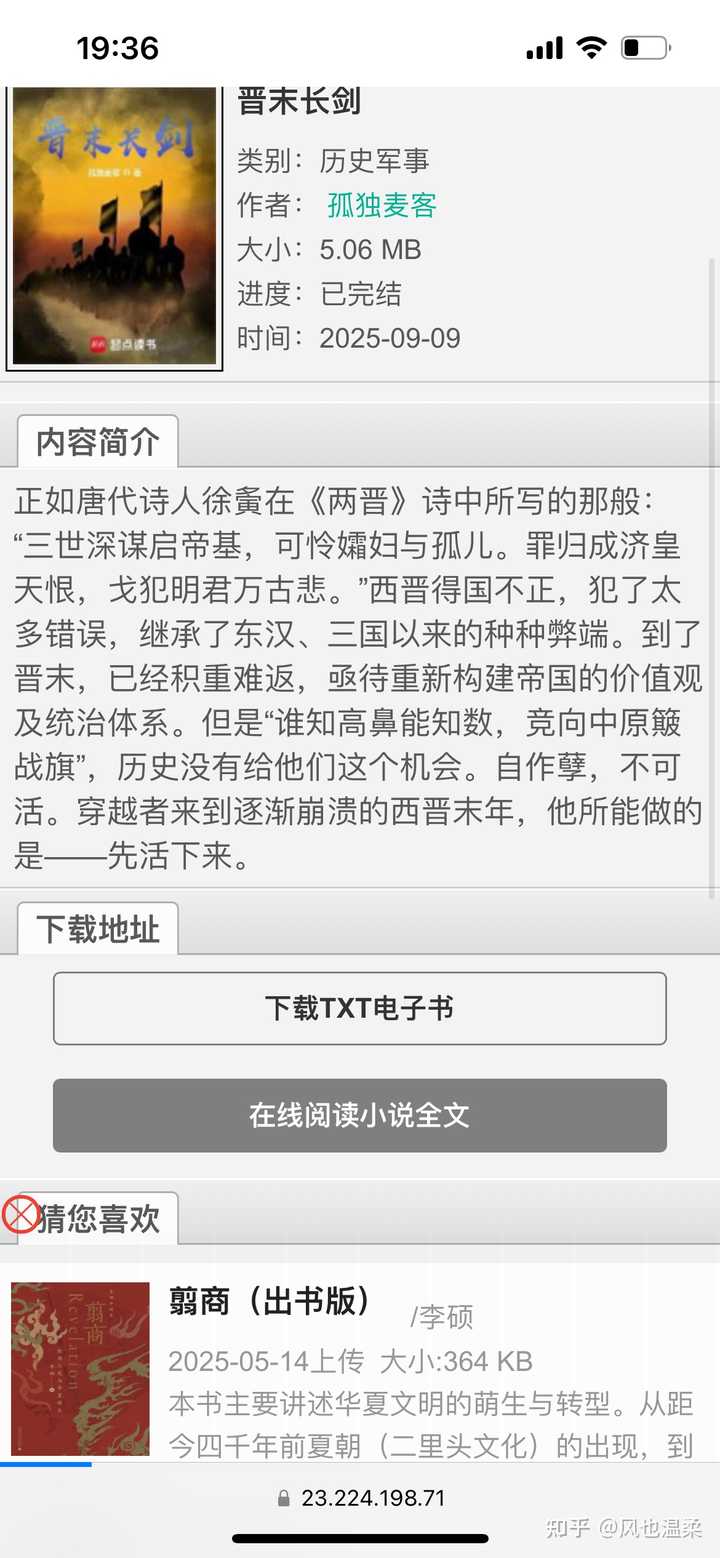Open author link 孤独麦客

(381, 205)
